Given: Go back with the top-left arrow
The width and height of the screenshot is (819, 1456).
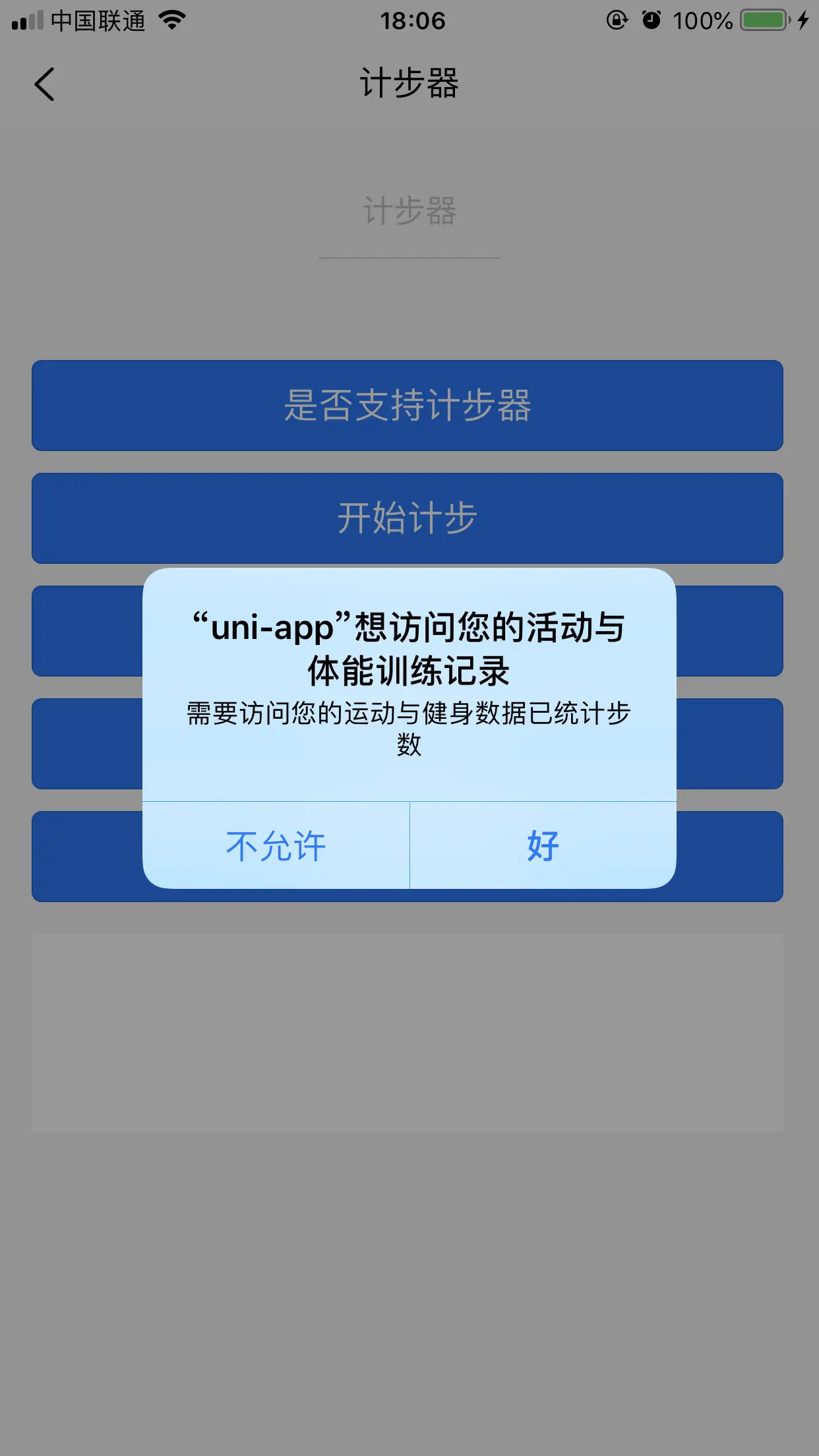Looking at the screenshot, I should 44,84.
